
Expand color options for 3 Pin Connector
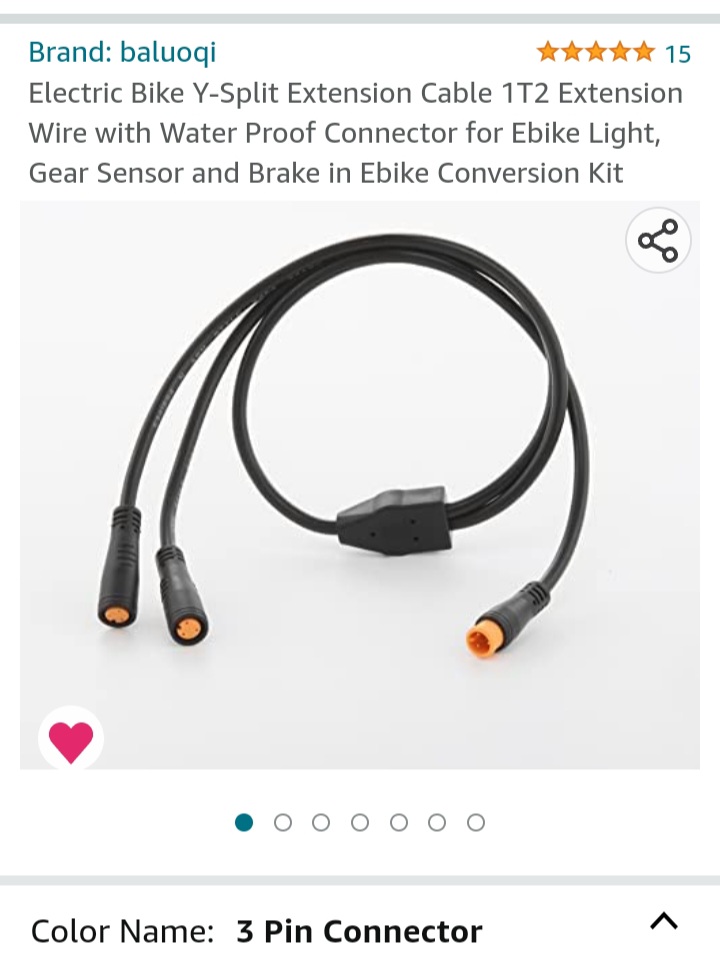pos(360,931)
